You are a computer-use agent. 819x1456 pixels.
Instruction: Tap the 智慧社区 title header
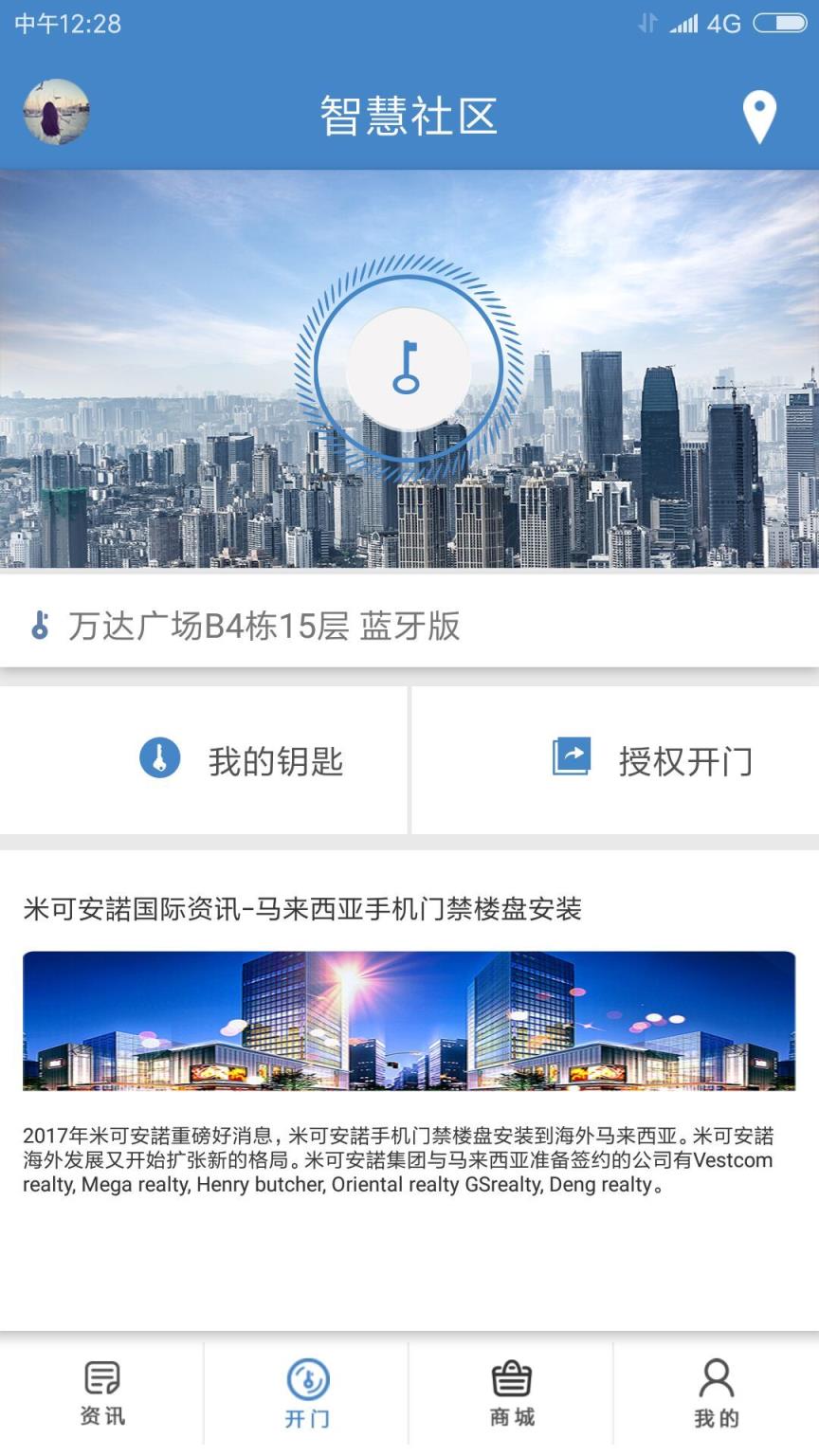[409, 115]
